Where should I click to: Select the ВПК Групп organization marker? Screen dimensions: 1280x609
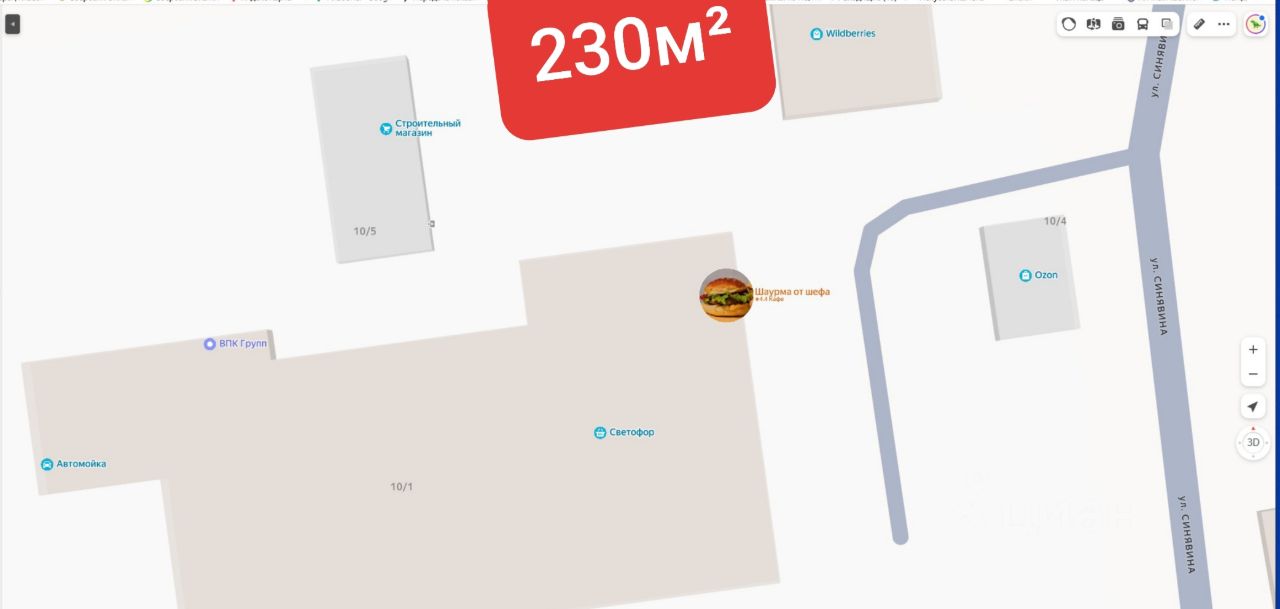click(x=210, y=344)
